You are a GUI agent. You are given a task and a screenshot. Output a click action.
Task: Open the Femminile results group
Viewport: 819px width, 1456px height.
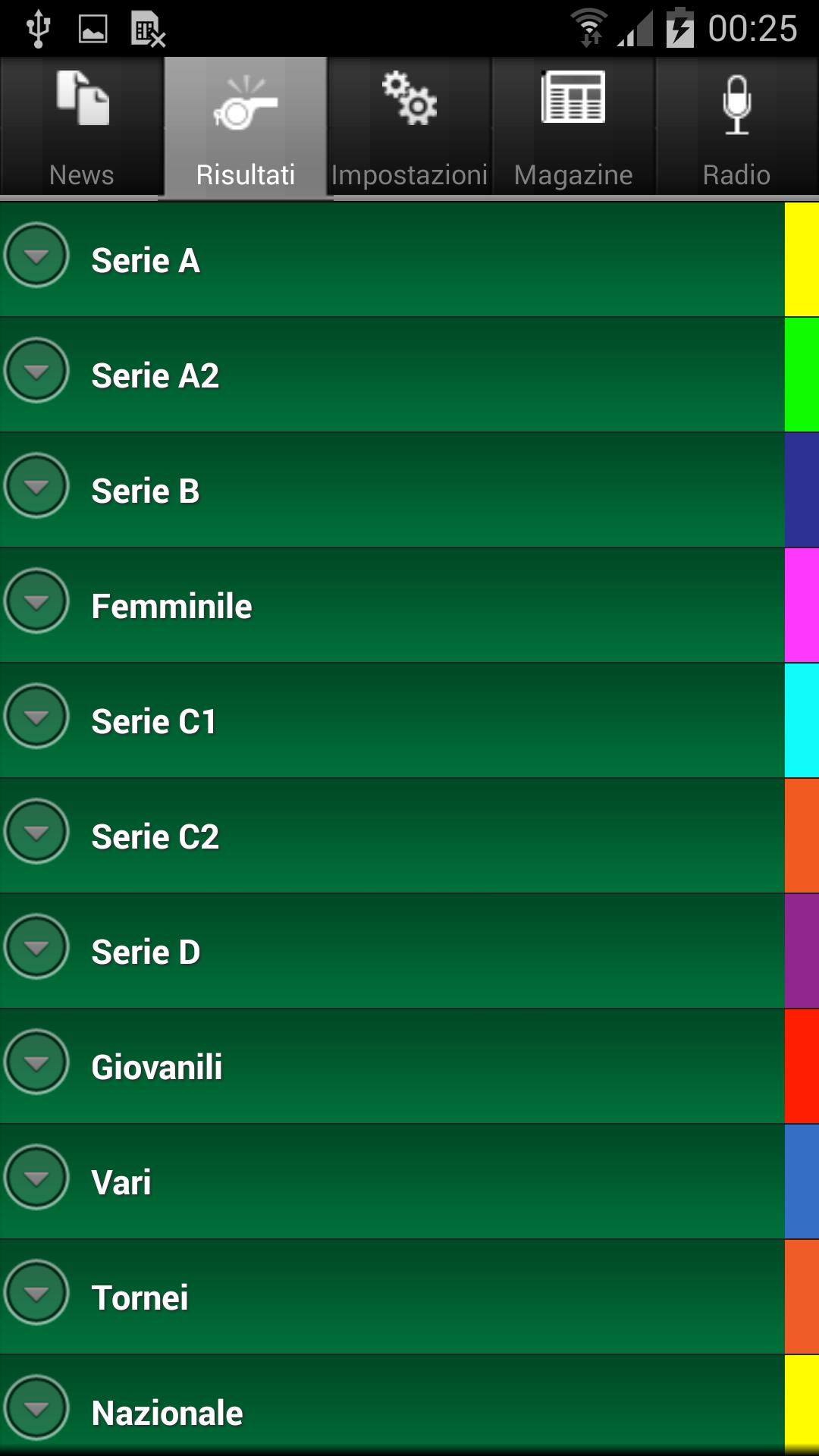[36, 601]
